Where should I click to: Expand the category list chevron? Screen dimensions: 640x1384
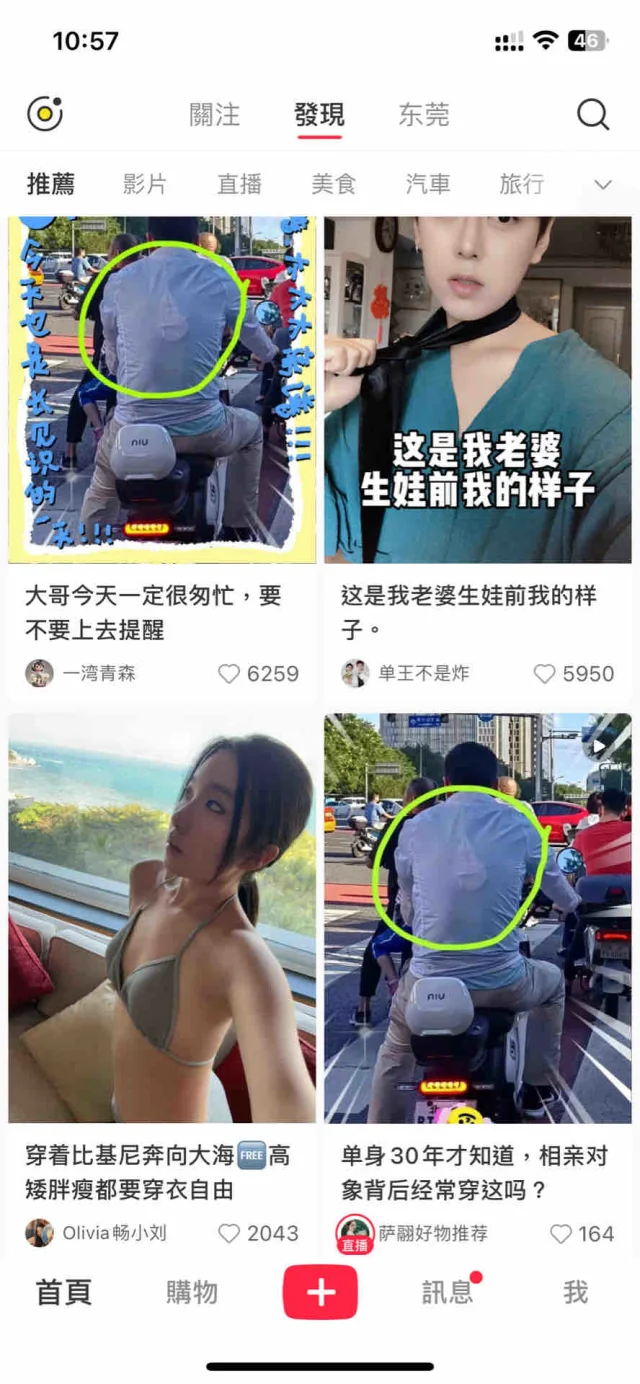[602, 185]
